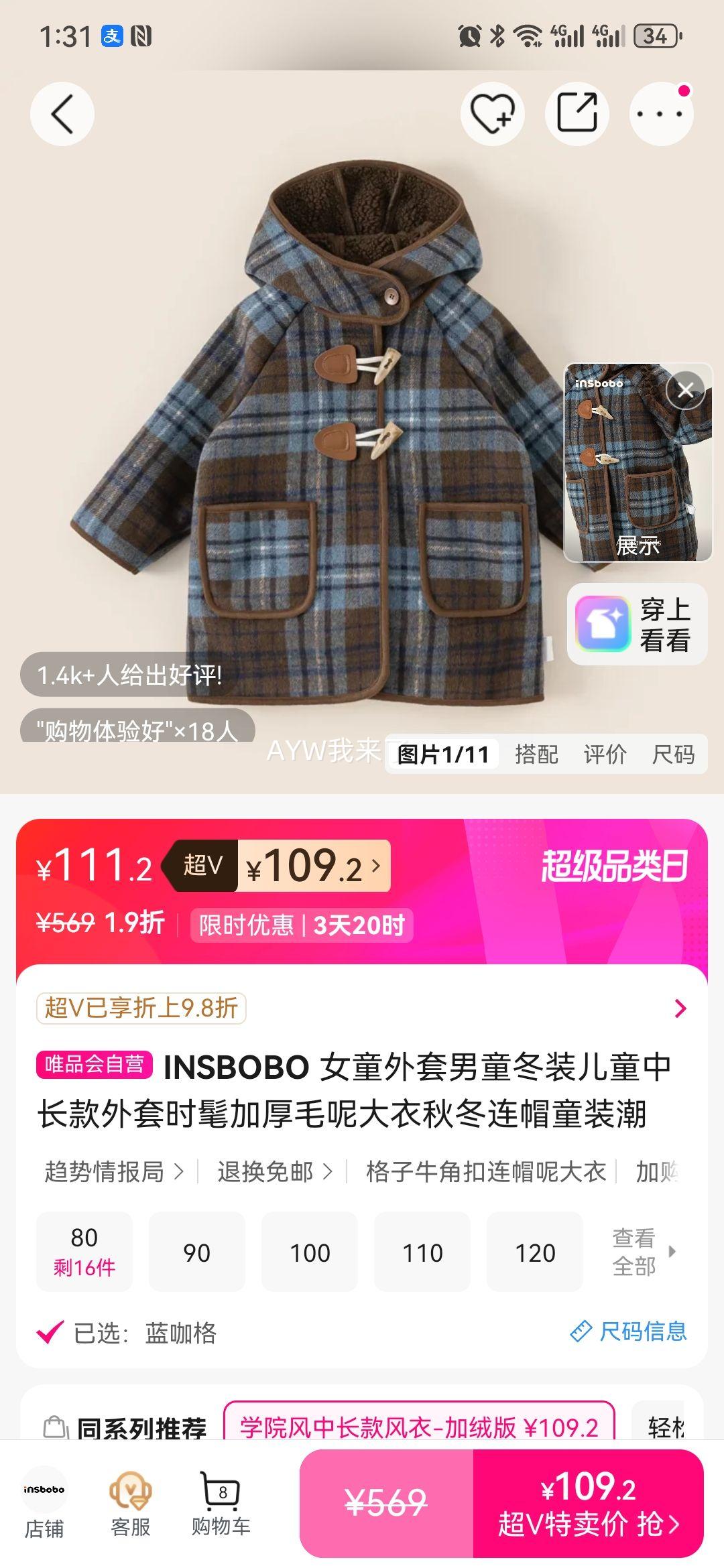Choose size 80 with 剩16件 stock
724x1568 pixels.
click(x=85, y=1252)
